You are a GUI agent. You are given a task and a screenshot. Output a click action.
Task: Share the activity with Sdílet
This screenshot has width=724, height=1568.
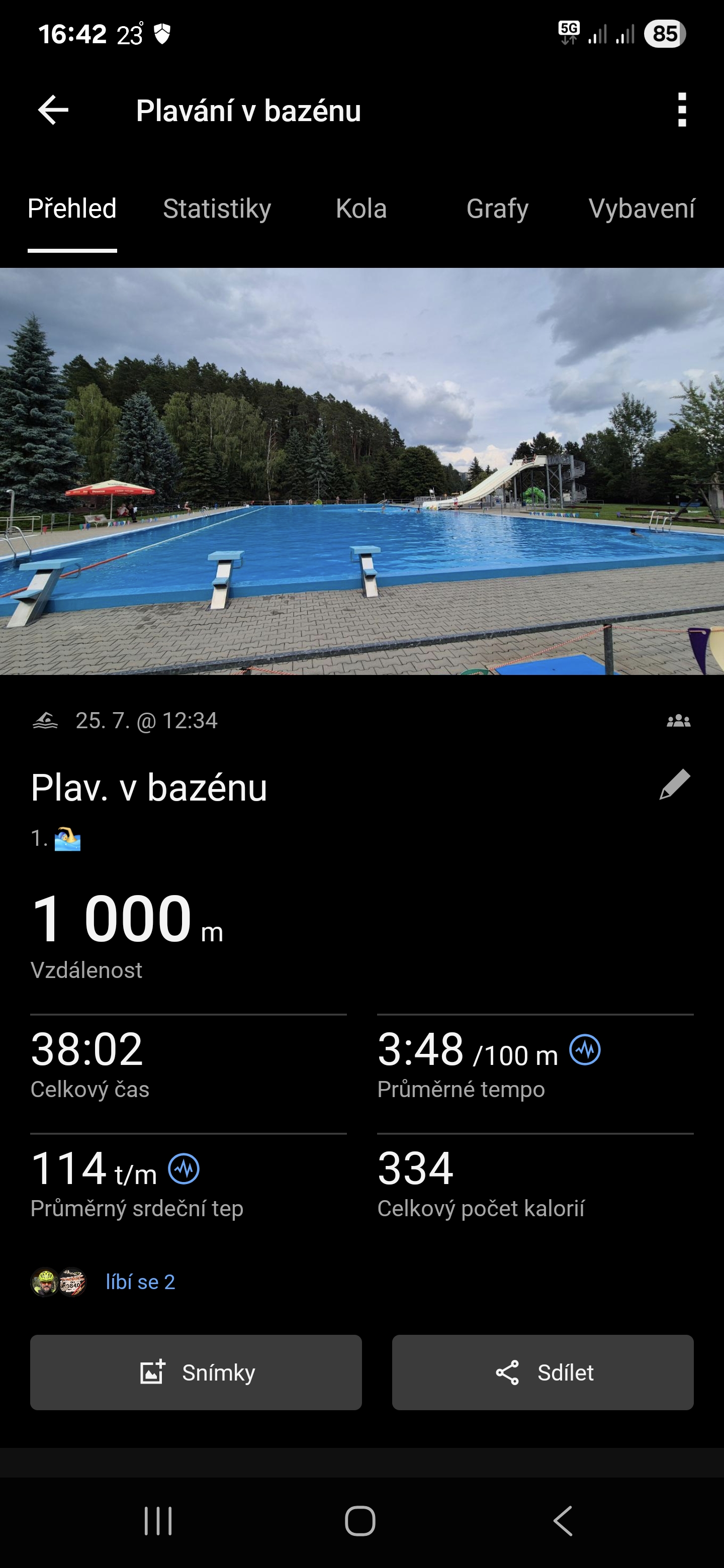tap(542, 1372)
